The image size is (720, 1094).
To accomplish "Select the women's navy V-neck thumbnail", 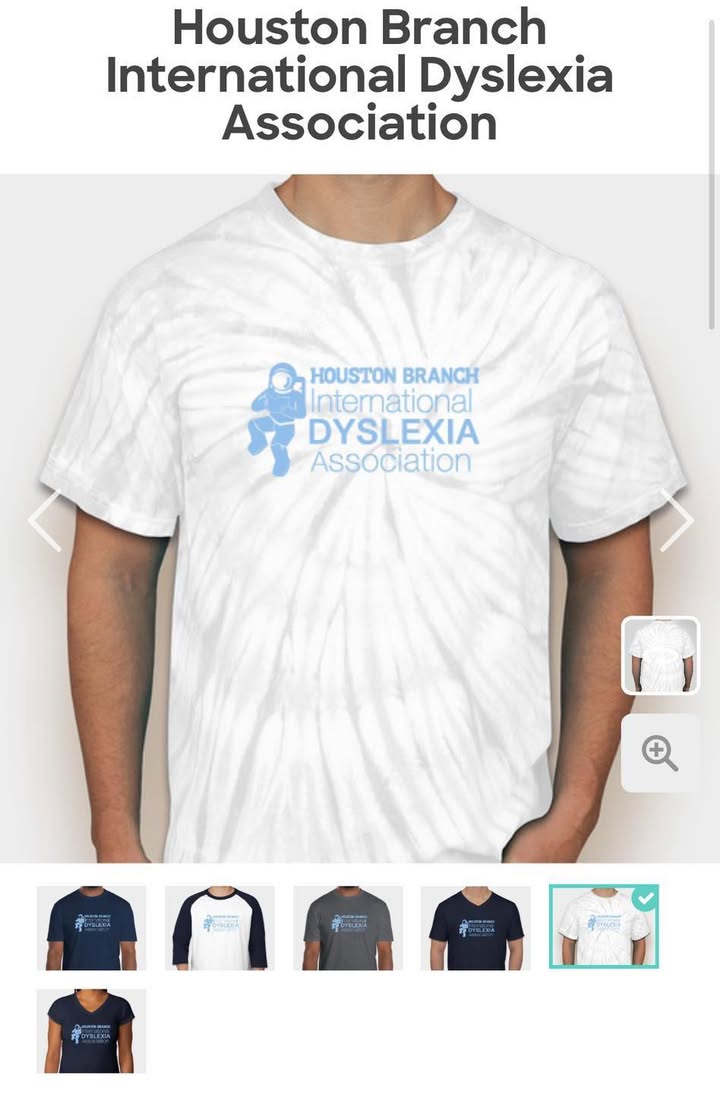I will 91,1031.
